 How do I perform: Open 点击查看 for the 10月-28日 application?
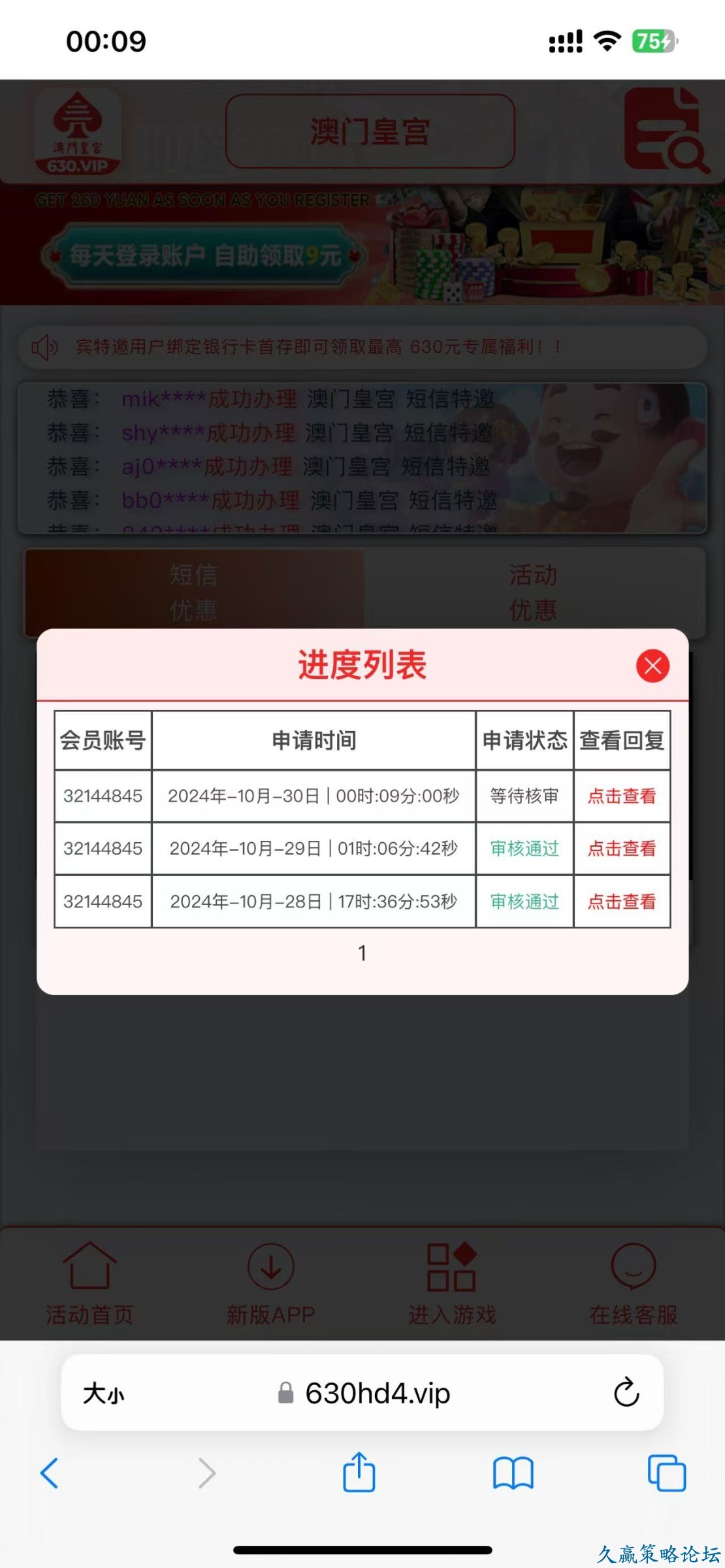click(621, 902)
